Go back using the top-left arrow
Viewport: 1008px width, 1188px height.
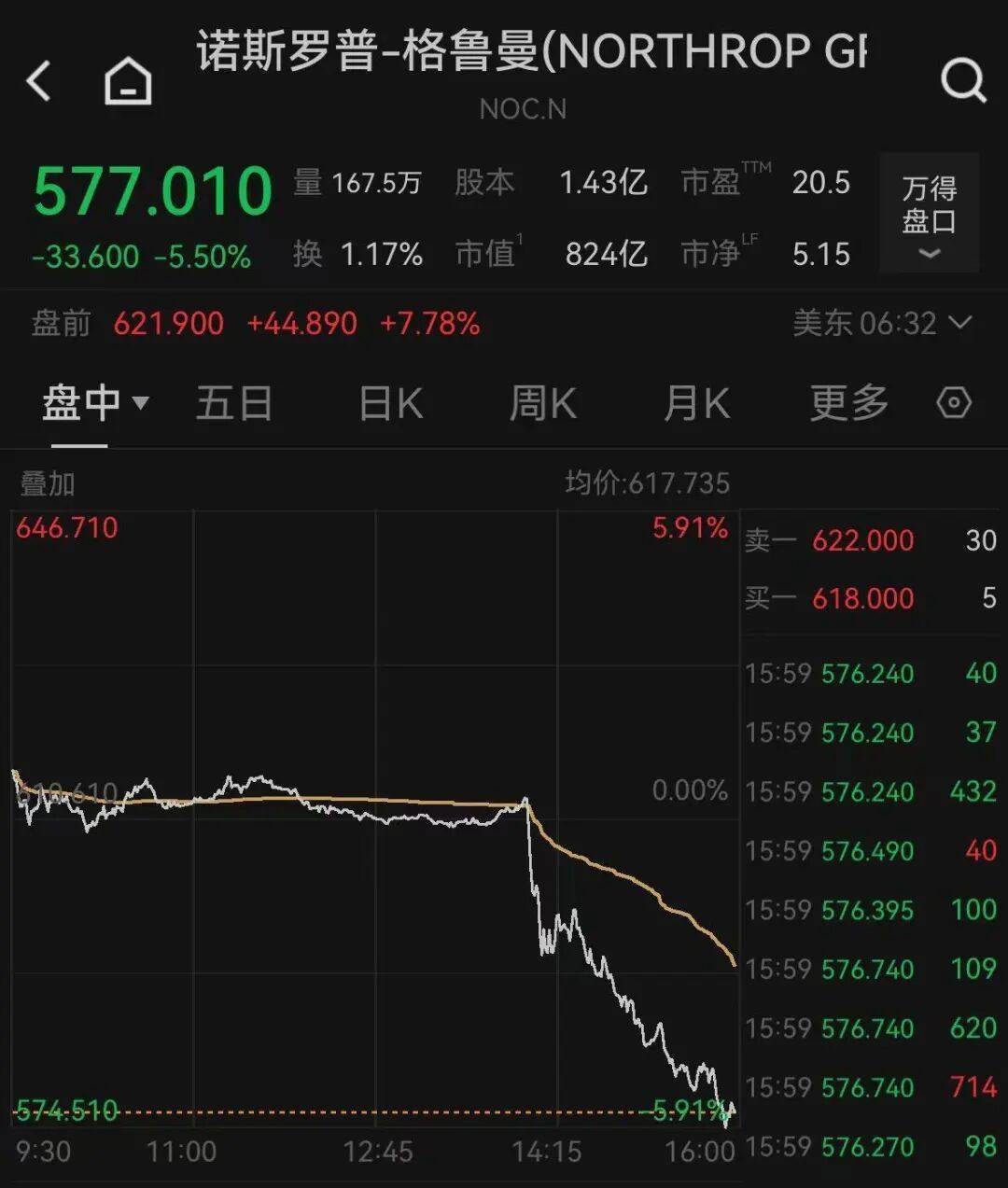click(x=39, y=81)
